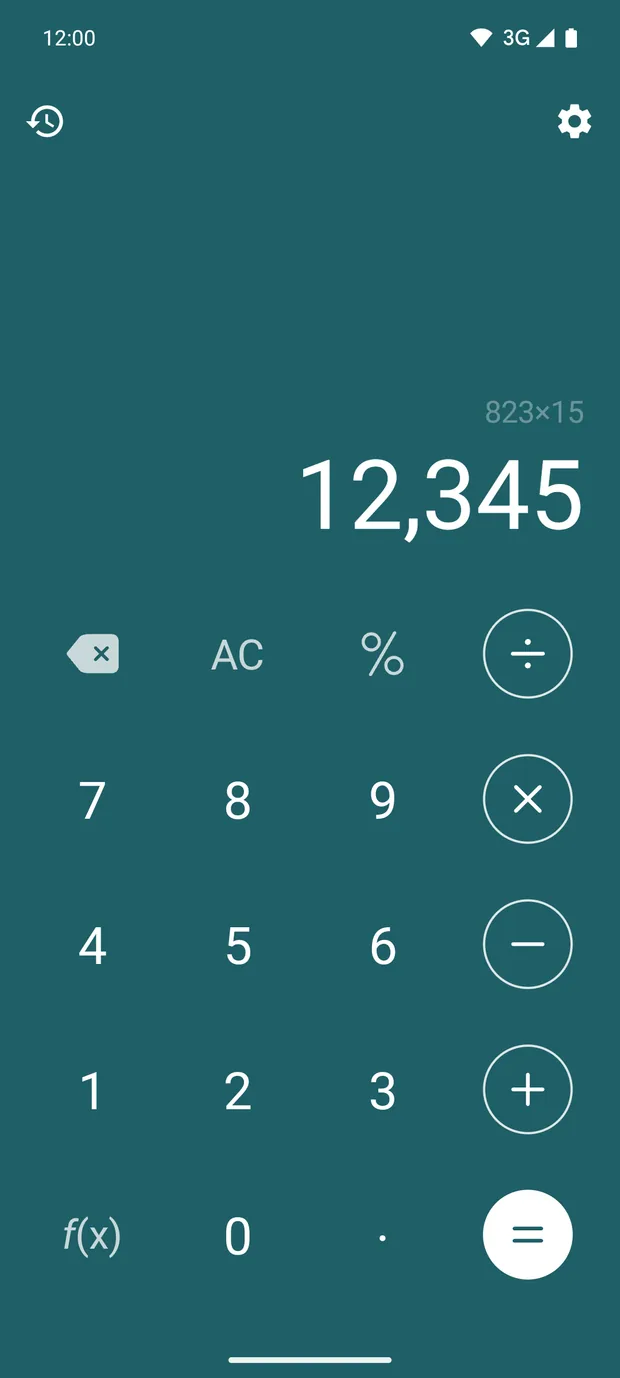Choose the plus operator
Image resolution: width=620 pixels, height=1378 pixels.
coord(528,1089)
